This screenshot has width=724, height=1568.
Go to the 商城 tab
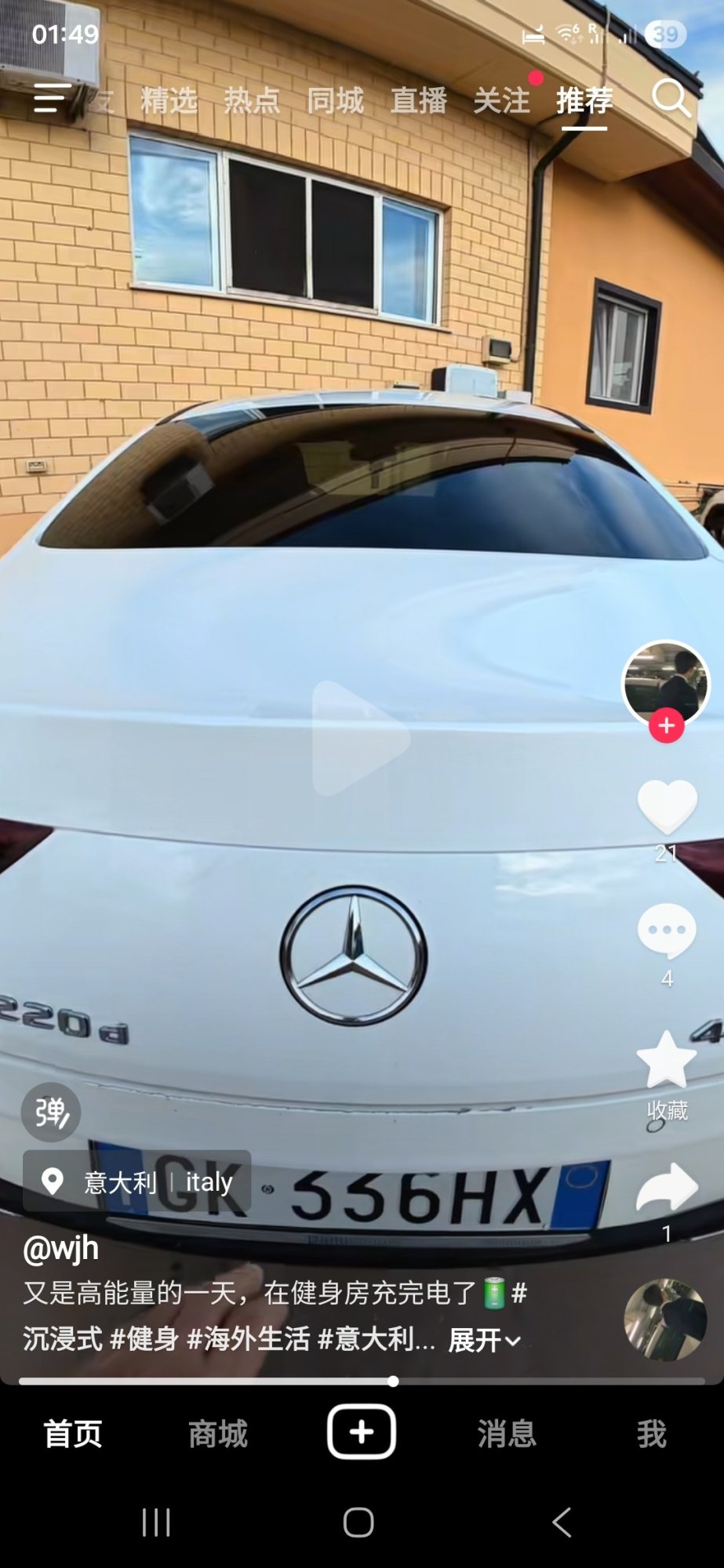pyautogui.click(x=218, y=1434)
